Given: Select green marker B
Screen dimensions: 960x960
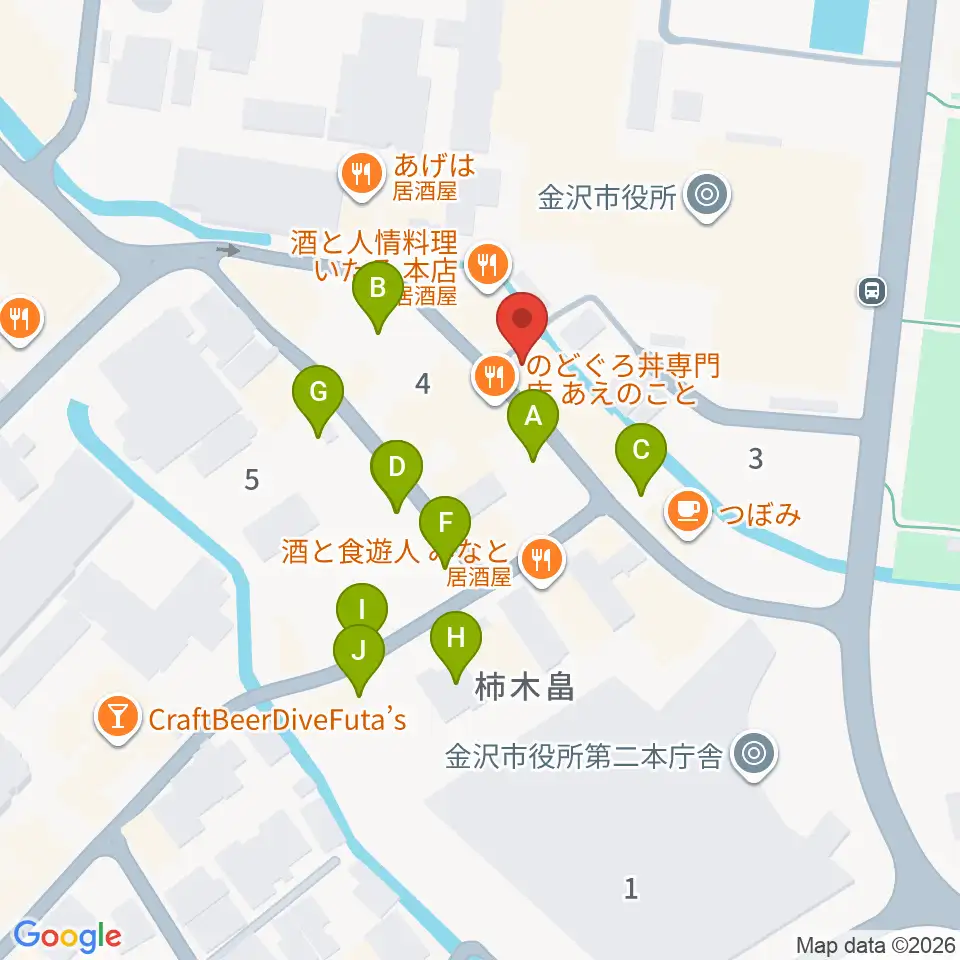Looking at the screenshot, I should [x=378, y=296].
